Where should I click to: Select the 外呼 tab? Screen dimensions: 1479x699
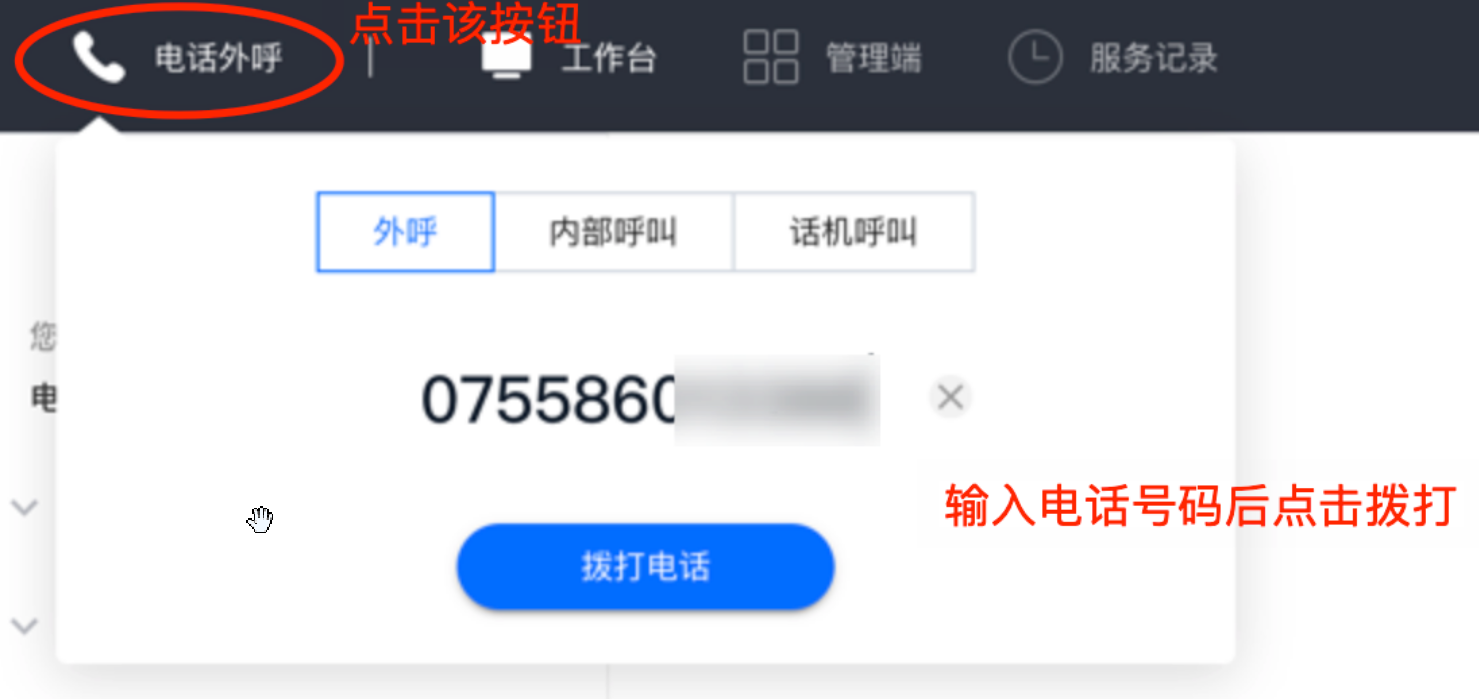405,232
